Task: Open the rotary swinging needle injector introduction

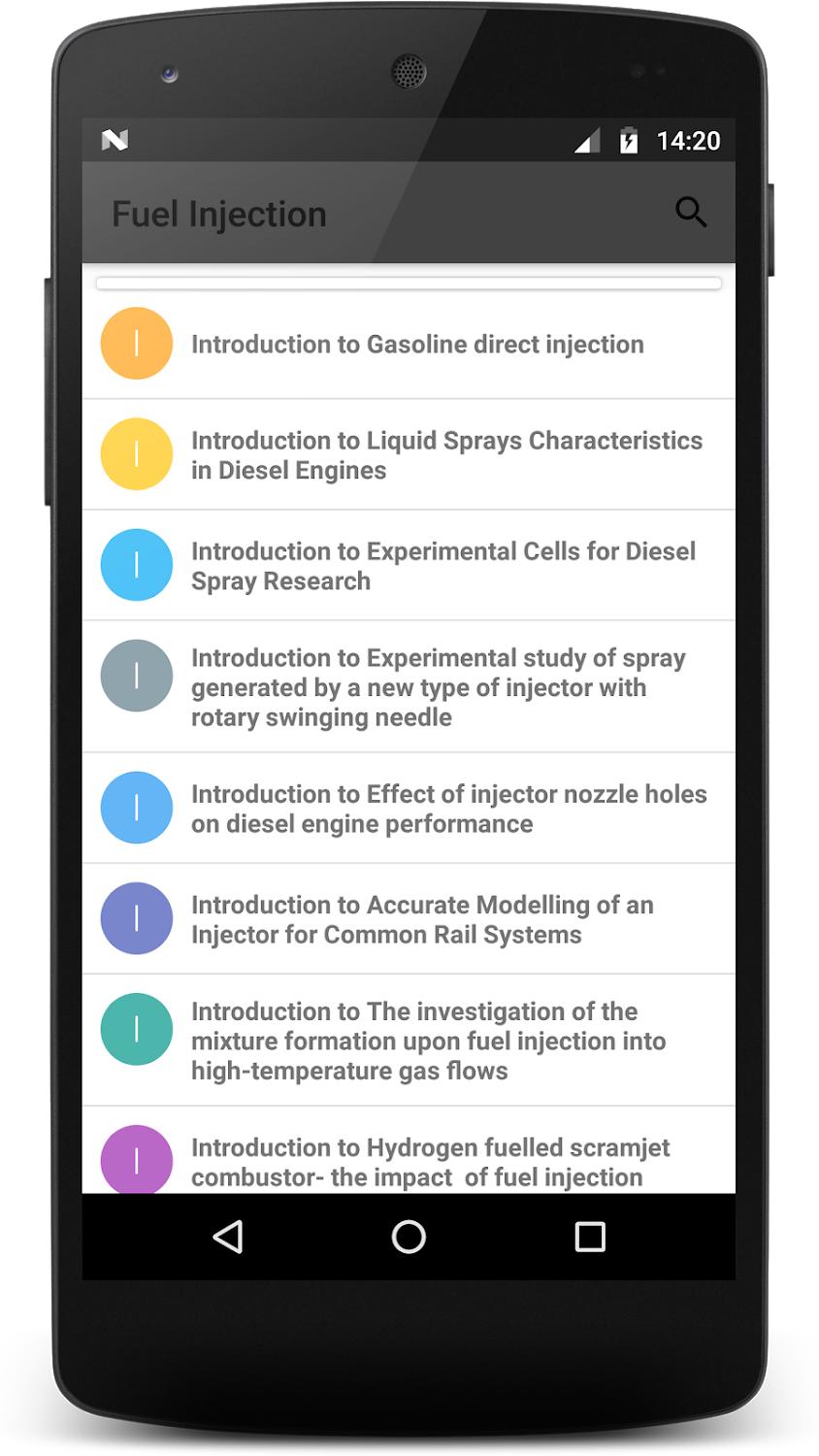Action: 409,686
